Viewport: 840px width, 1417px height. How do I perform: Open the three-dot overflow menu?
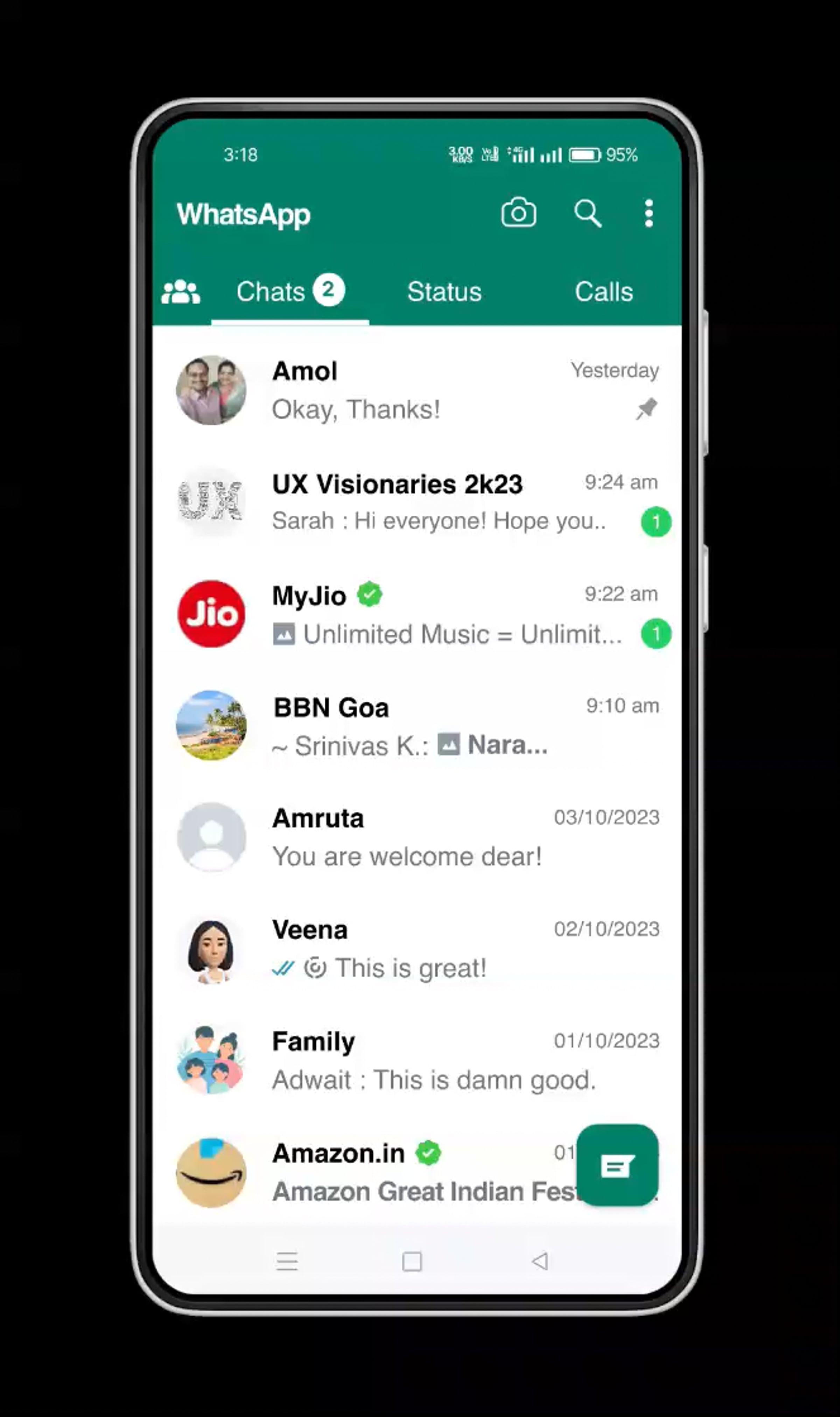pos(649,214)
